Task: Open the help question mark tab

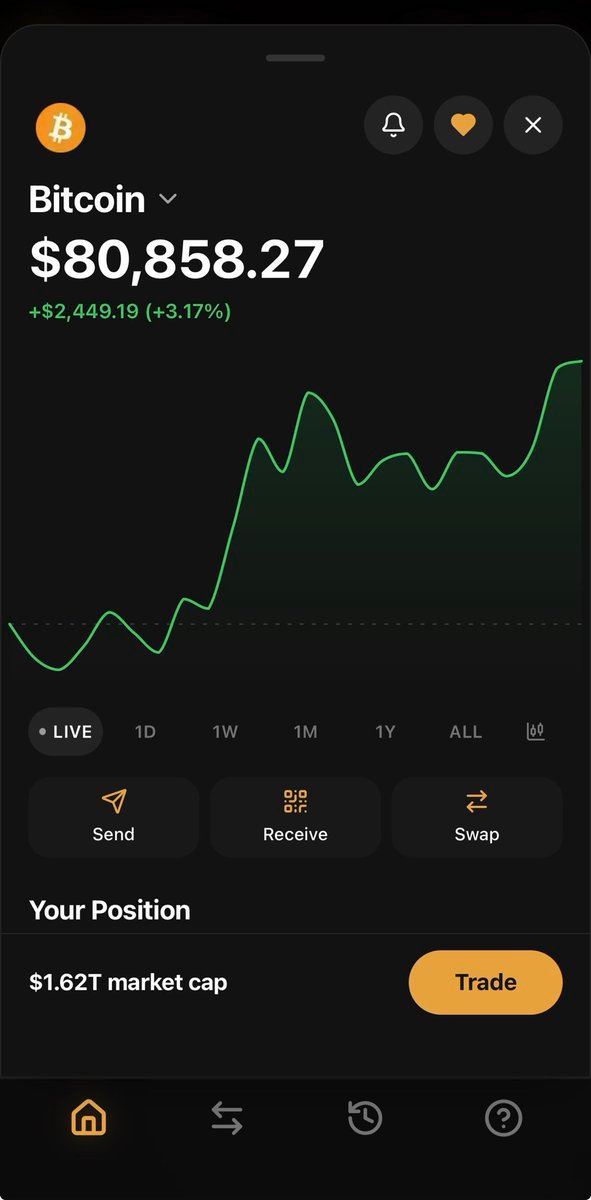Action: point(503,1117)
